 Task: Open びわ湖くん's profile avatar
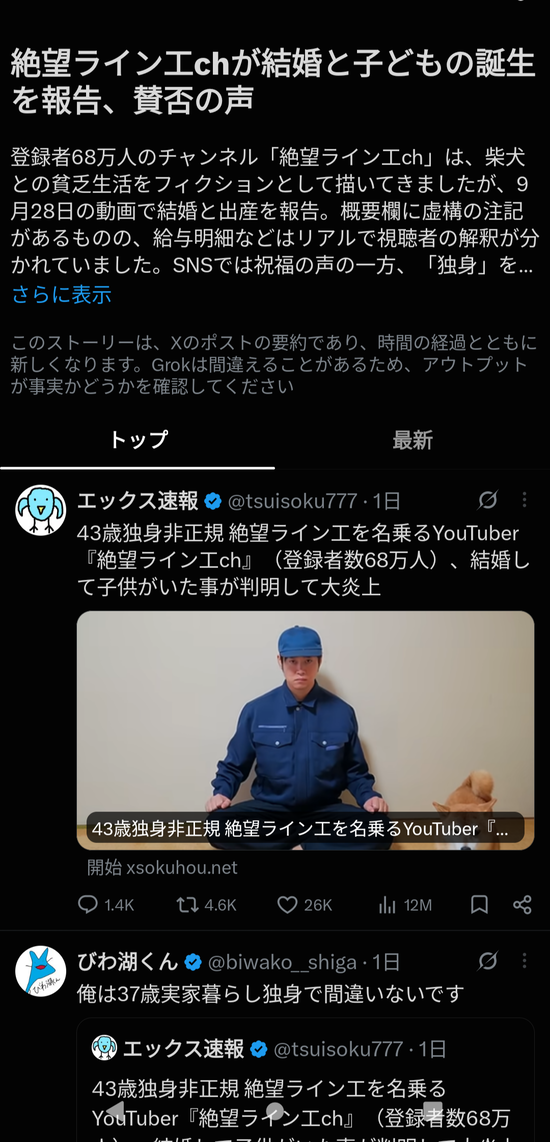tap(41, 972)
